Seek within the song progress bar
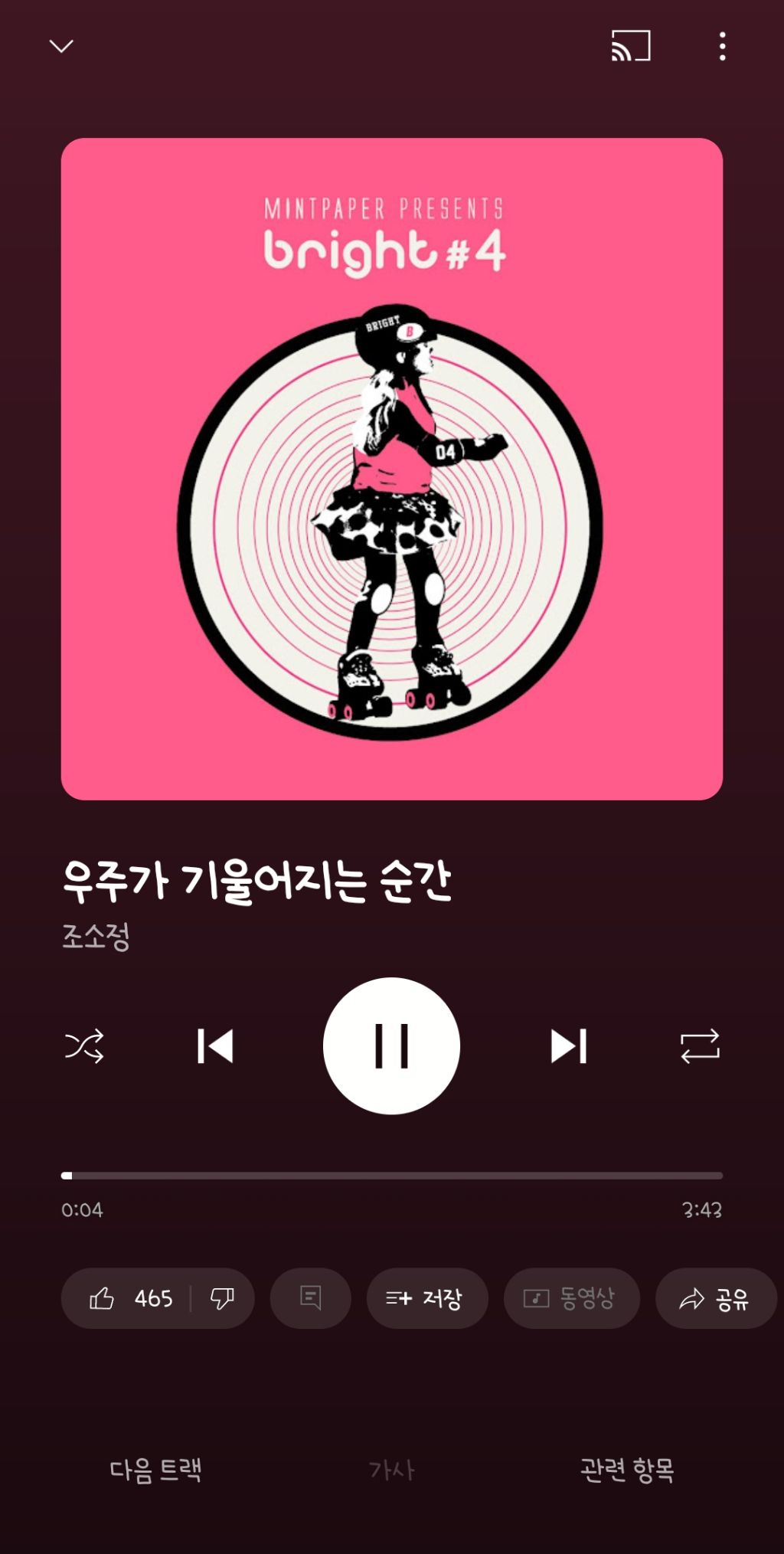Image resolution: width=784 pixels, height=1554 pixels. coord(392,1175)
